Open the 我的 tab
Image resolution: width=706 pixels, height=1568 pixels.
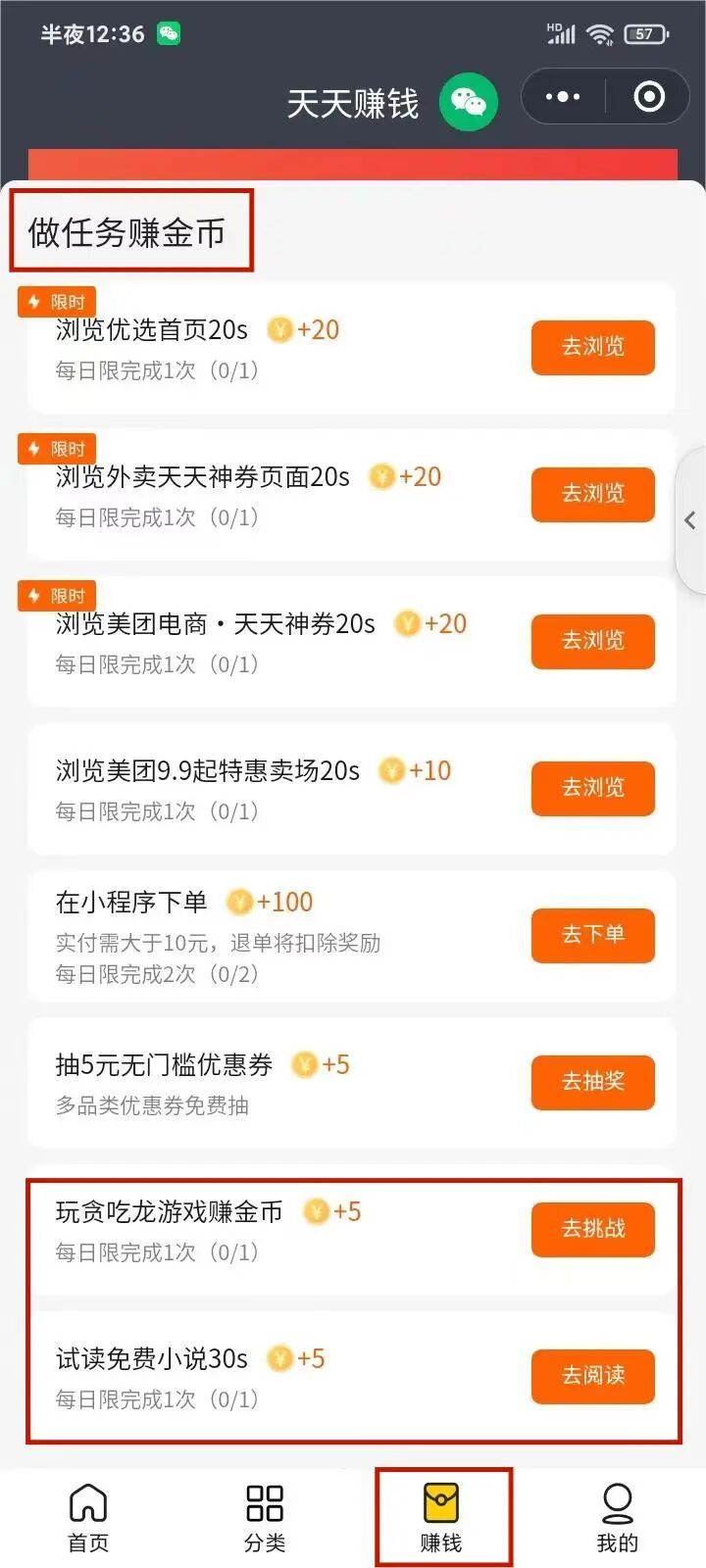618,1518
